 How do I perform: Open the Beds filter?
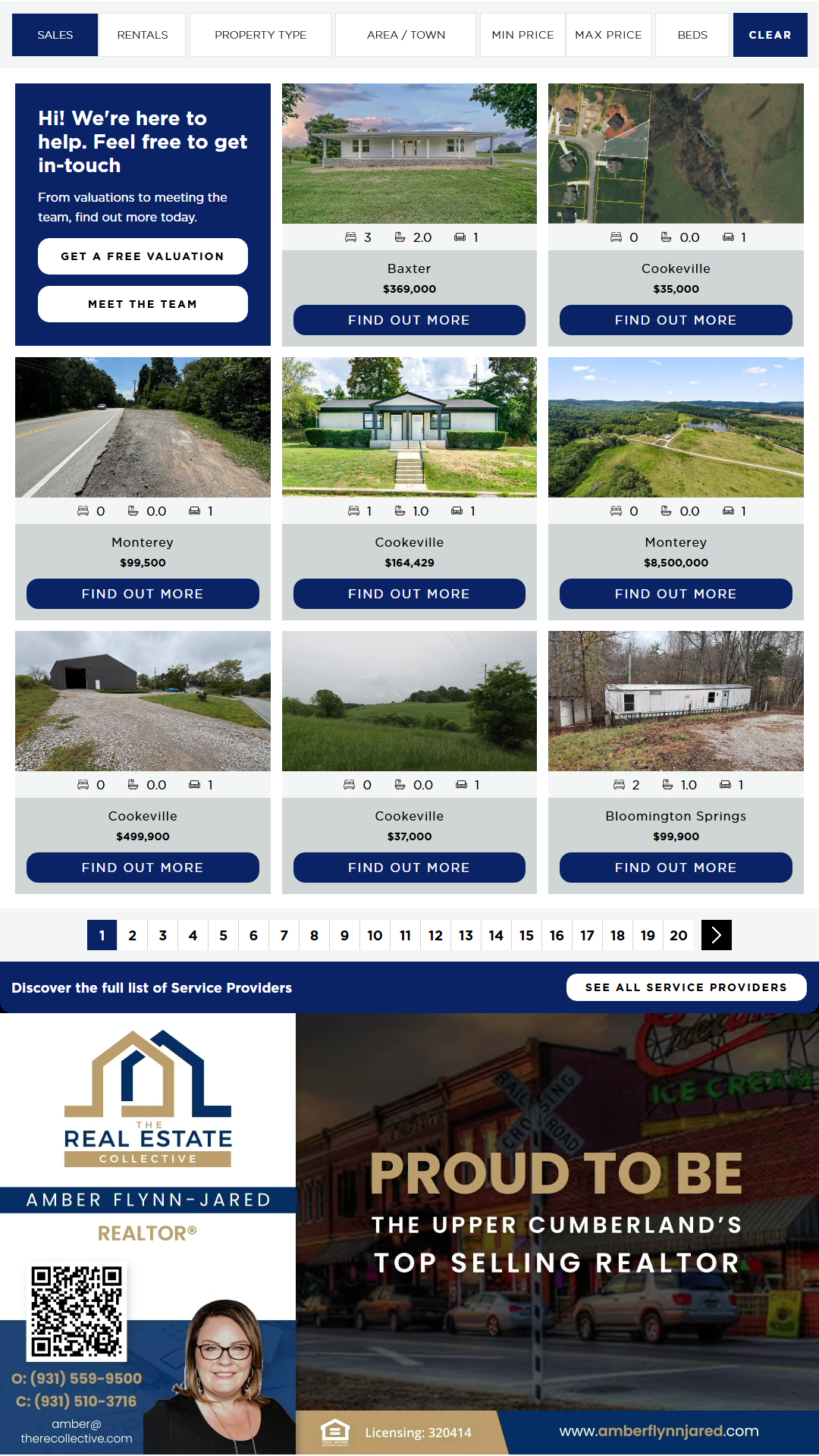[x=692, y=35]
